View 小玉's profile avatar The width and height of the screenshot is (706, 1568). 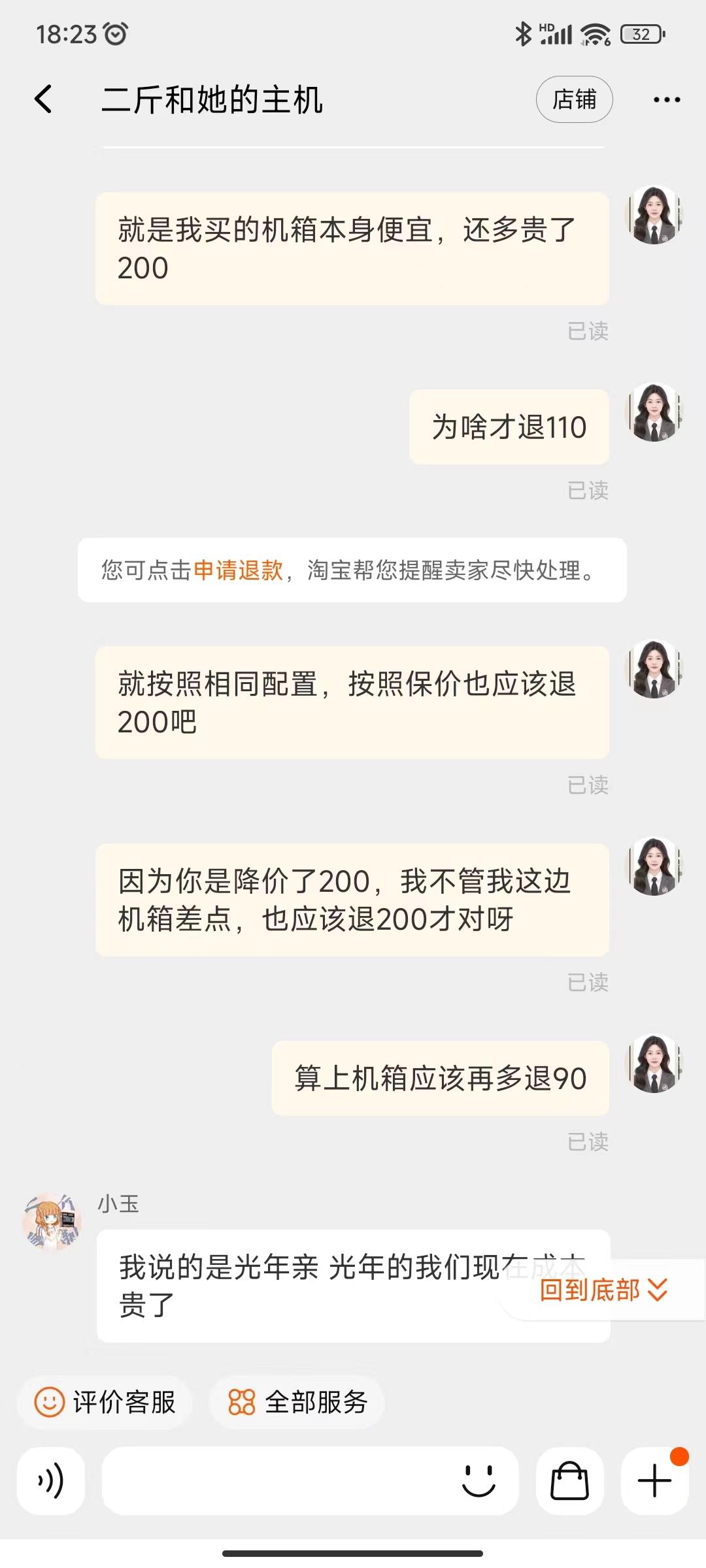[52, 1222]
